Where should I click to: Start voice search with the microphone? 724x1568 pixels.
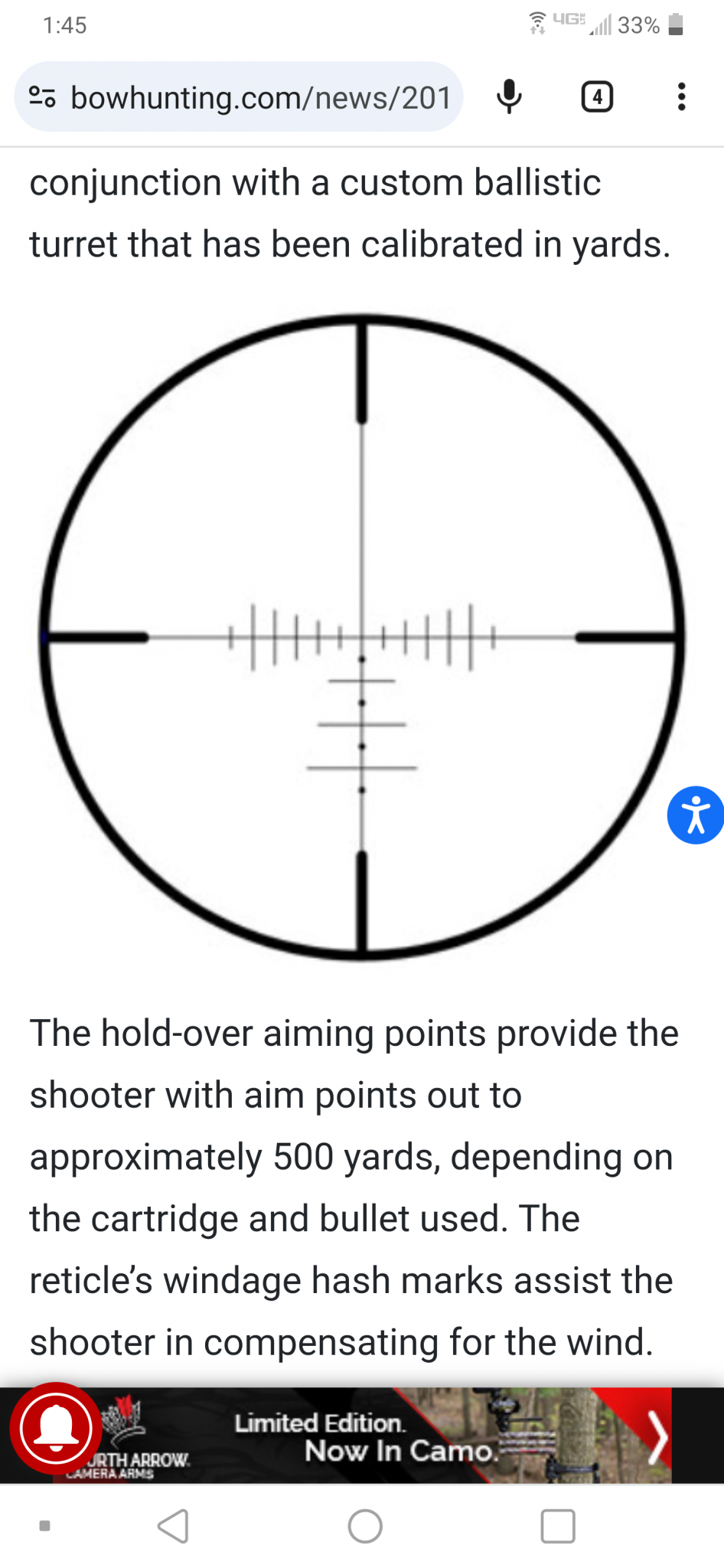coord(509,97)
